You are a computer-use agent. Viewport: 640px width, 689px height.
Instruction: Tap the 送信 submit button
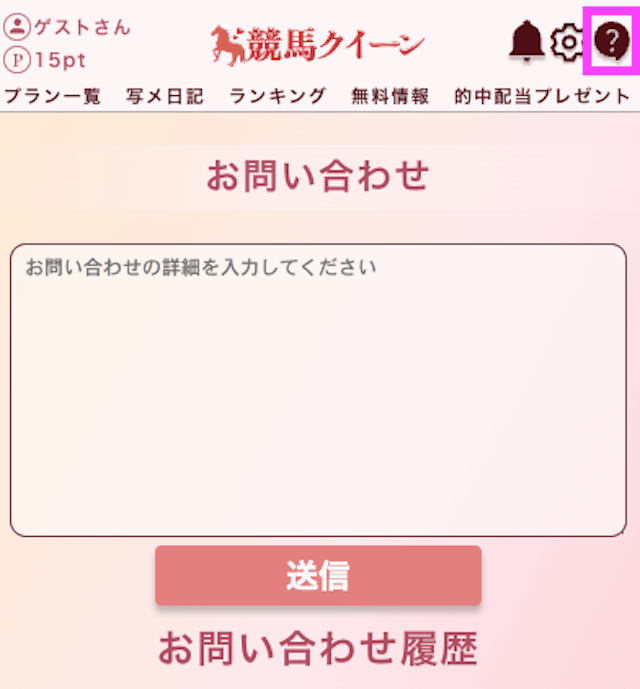pyautogui.click(x=318, y=576)
